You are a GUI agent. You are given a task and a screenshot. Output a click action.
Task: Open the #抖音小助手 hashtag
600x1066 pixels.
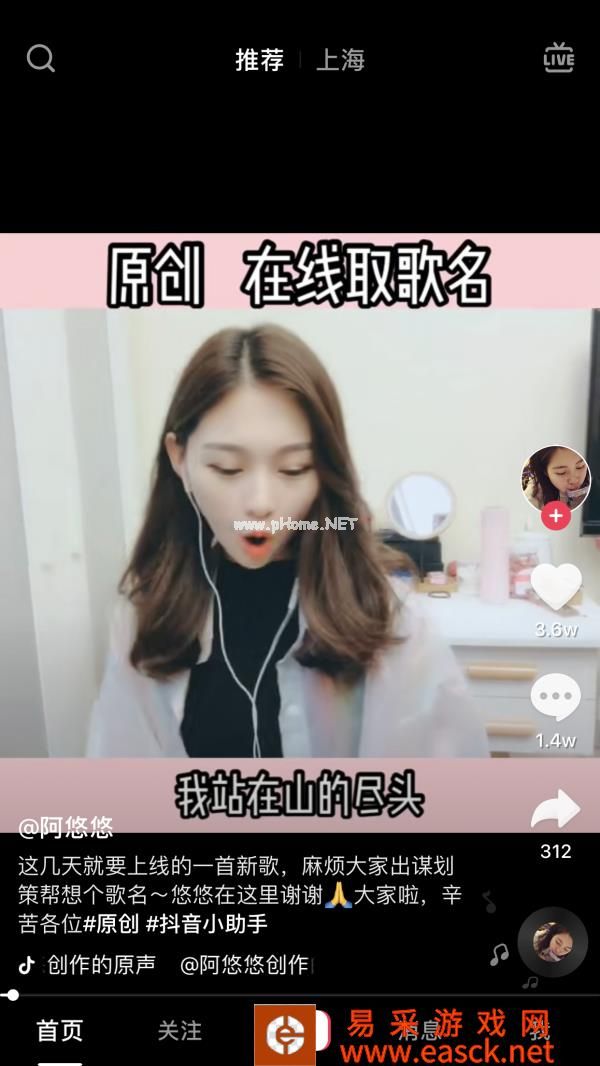(x=207, y=924)
